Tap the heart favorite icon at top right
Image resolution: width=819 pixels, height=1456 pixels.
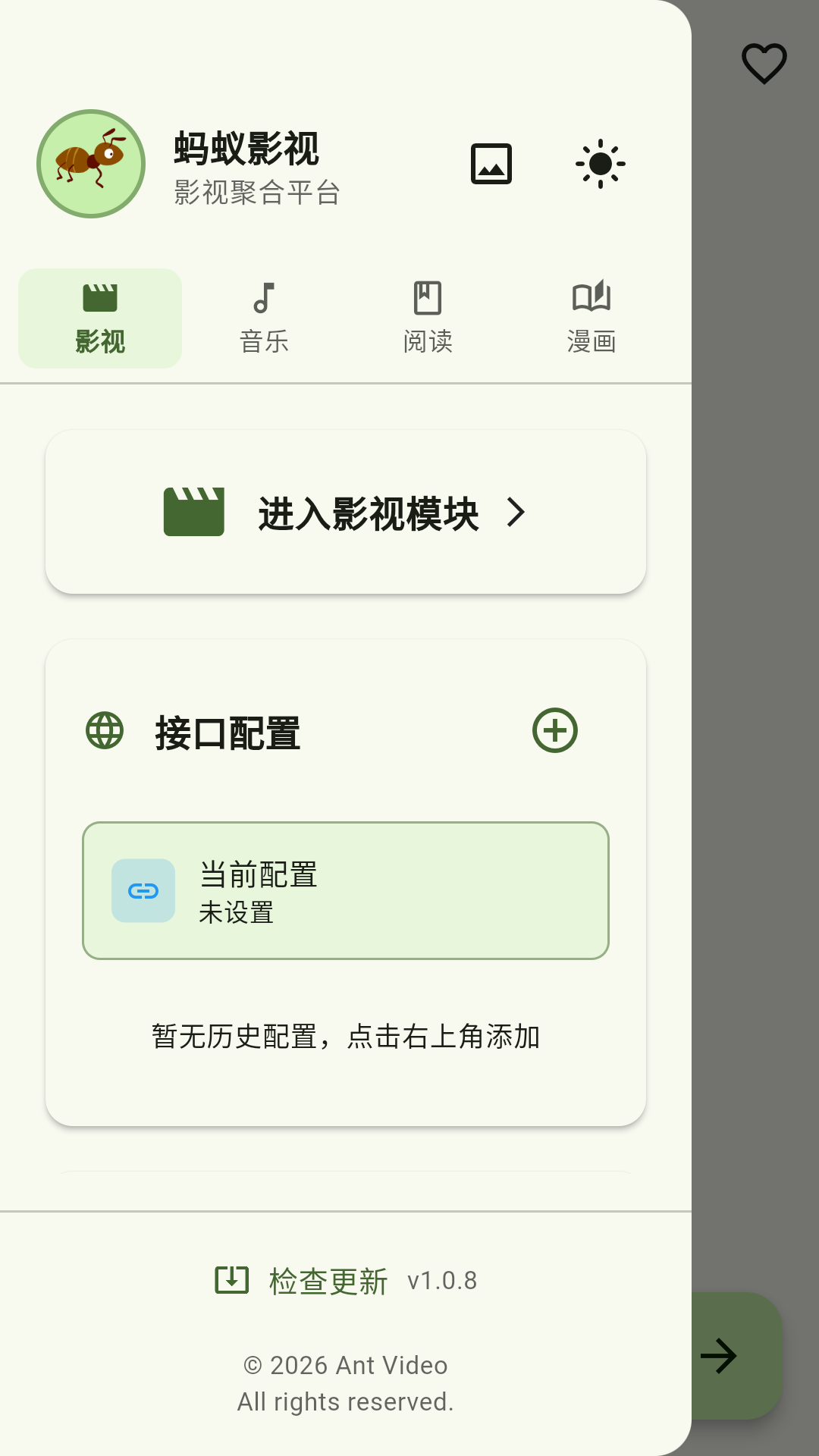[762, 64]
